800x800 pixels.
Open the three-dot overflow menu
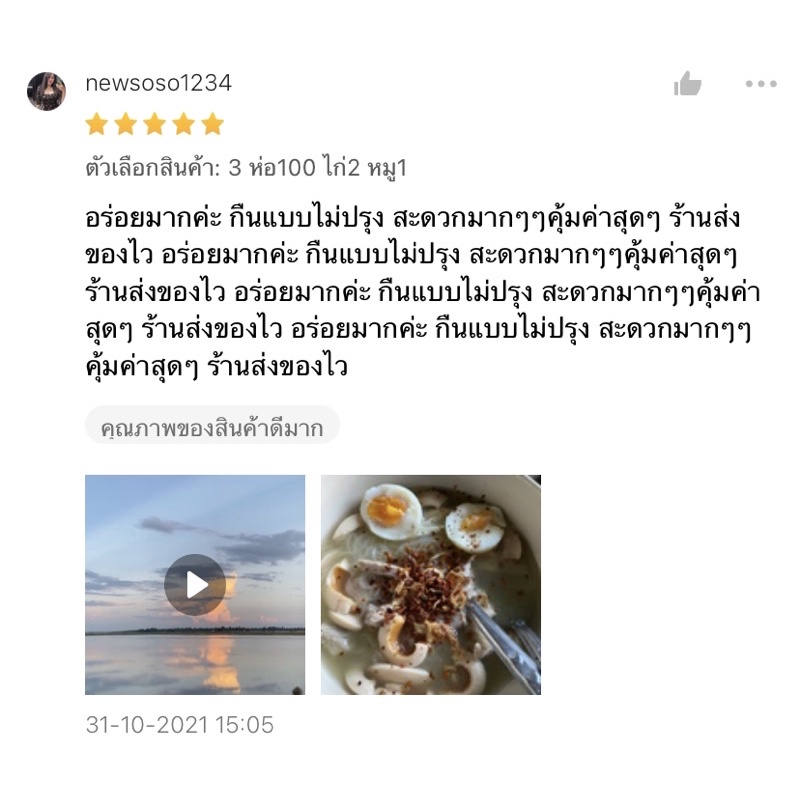760,85
